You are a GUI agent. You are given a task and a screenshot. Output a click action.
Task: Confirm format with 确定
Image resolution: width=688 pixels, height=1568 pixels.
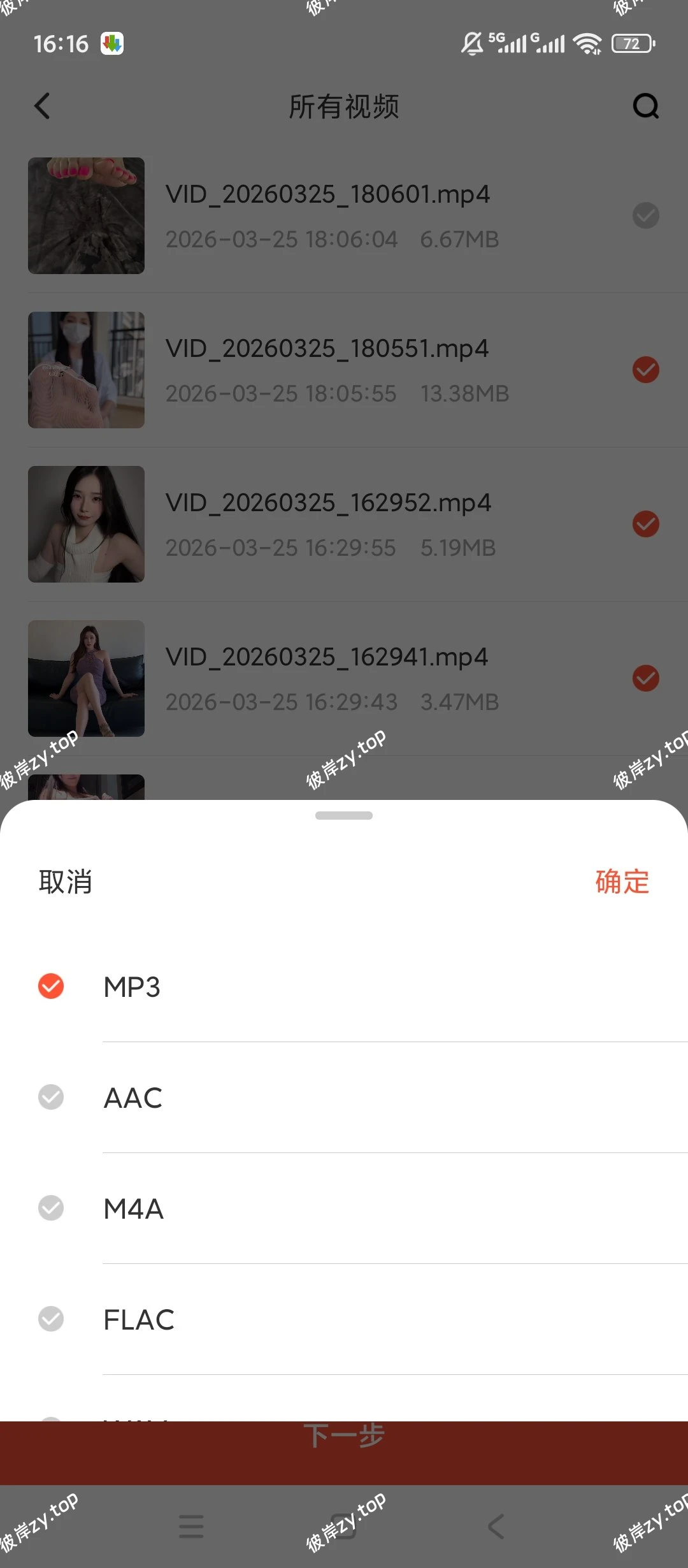pos(622,882)
